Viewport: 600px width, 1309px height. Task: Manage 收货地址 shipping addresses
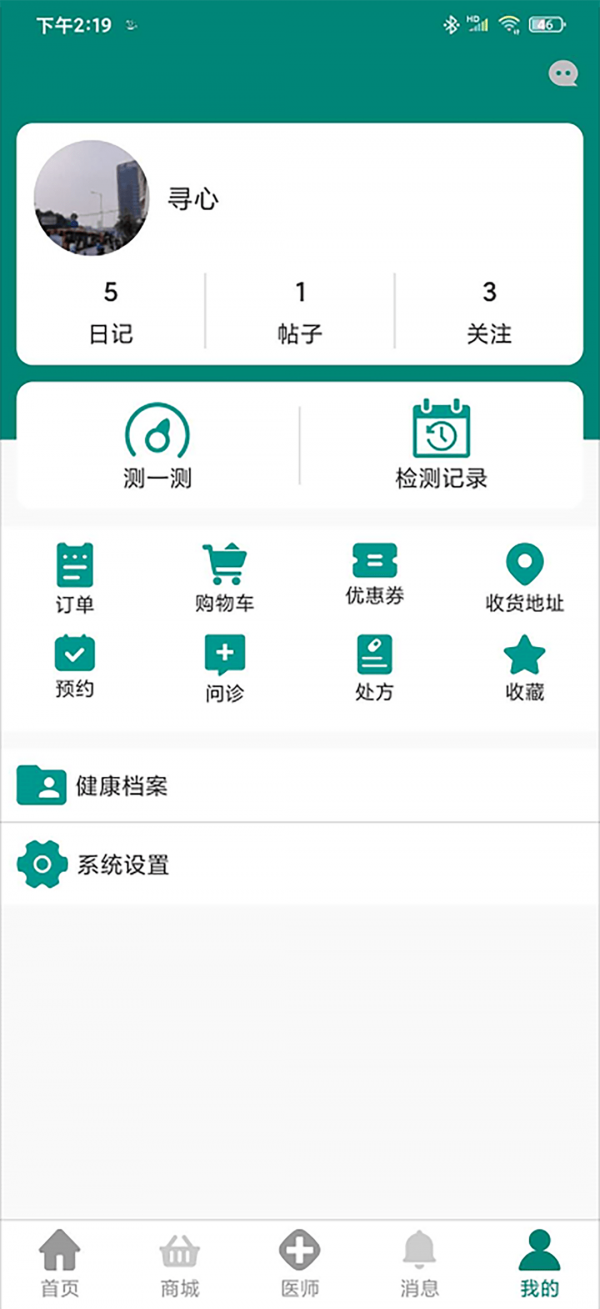(x=524, y=578)
